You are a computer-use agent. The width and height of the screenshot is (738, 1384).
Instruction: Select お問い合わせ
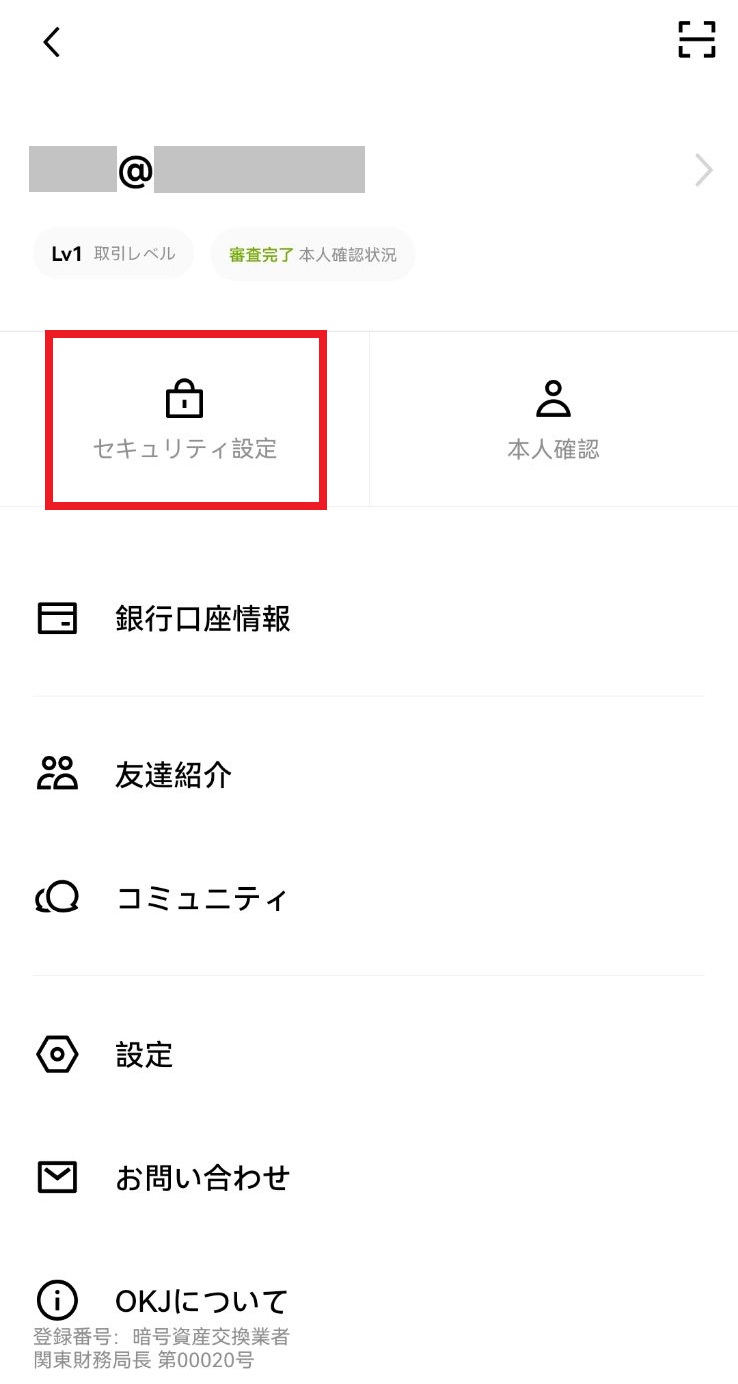(x=369, y=1177)
